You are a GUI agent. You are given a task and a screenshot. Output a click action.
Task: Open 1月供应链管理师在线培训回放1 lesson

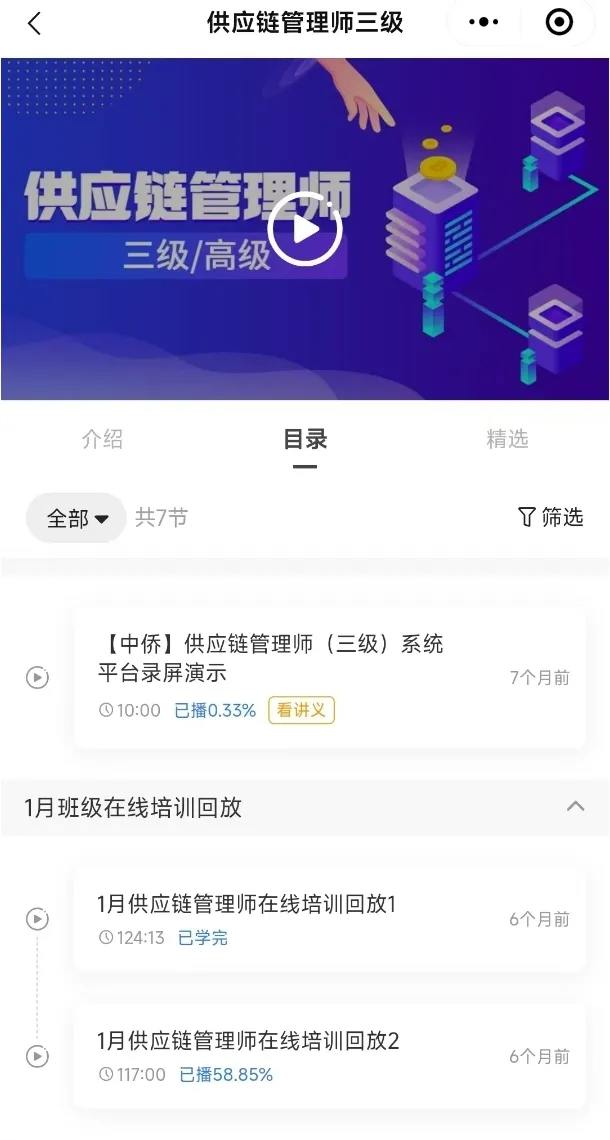coord(329,919)
